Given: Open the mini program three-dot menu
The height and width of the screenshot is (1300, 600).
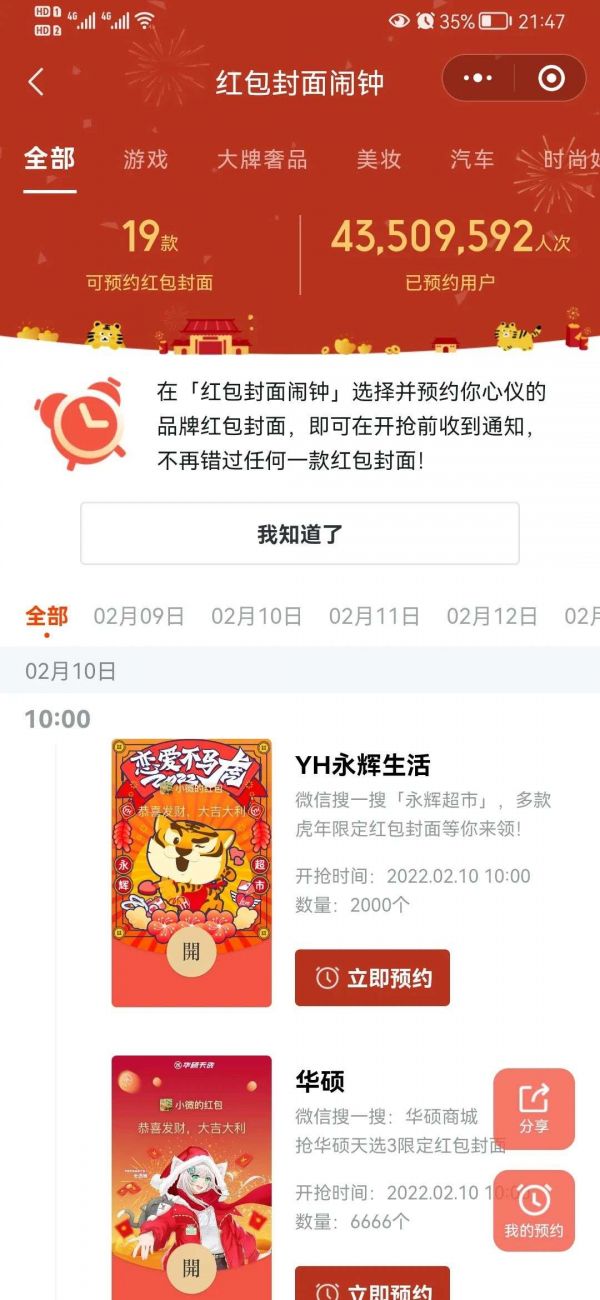Looking at the screenshot, I should tap(479, 79).
